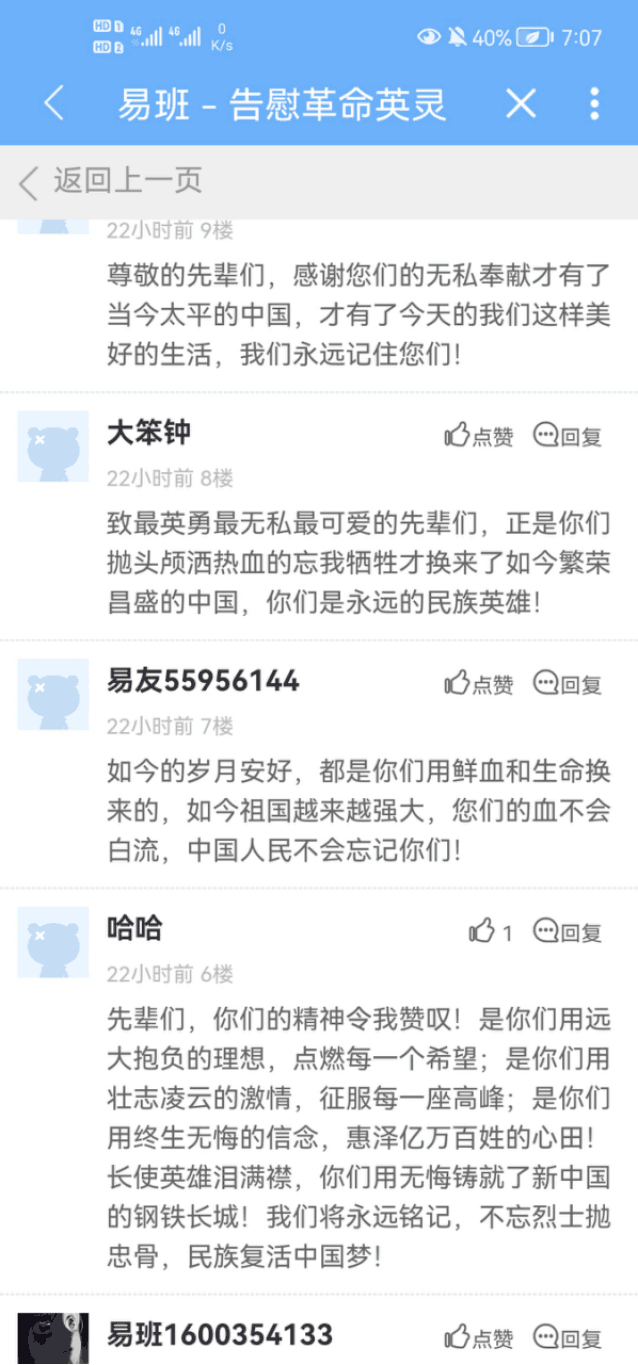The height and width of the screenshot is (1365, 638).
Task: Go back using the top-left arrow
Action: [54, 103]
